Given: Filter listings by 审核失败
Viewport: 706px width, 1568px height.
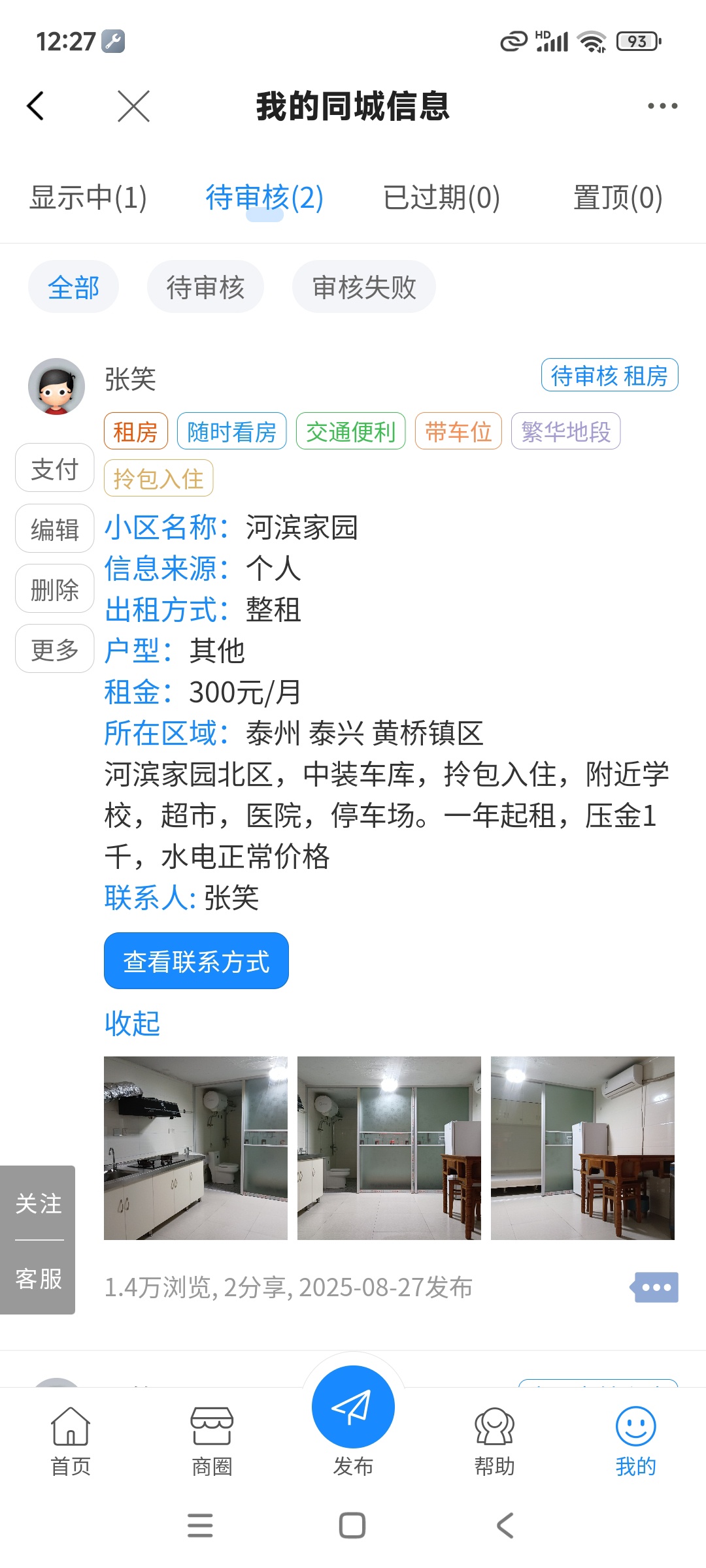Looking at the screenshot, I should (364, 287).
